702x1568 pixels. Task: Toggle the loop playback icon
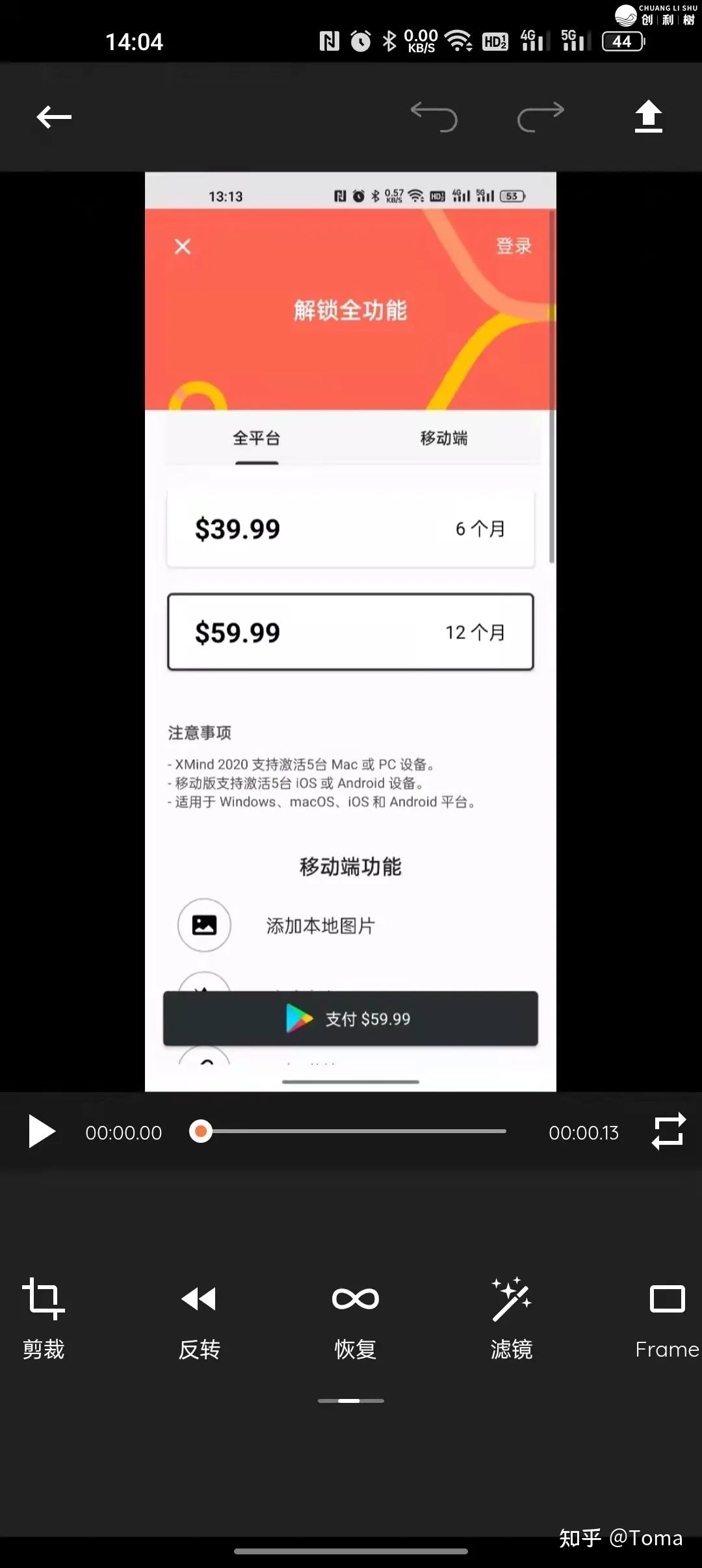(669, 1132)
